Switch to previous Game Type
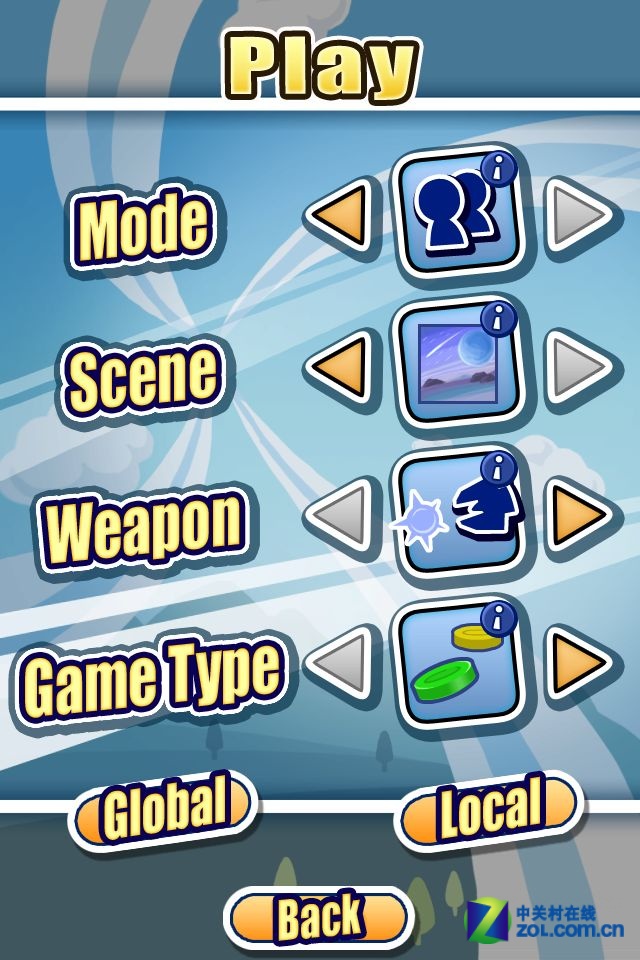The width and height of the screenshot is (640, 960). pyautogui.click(x=340, y=663)
